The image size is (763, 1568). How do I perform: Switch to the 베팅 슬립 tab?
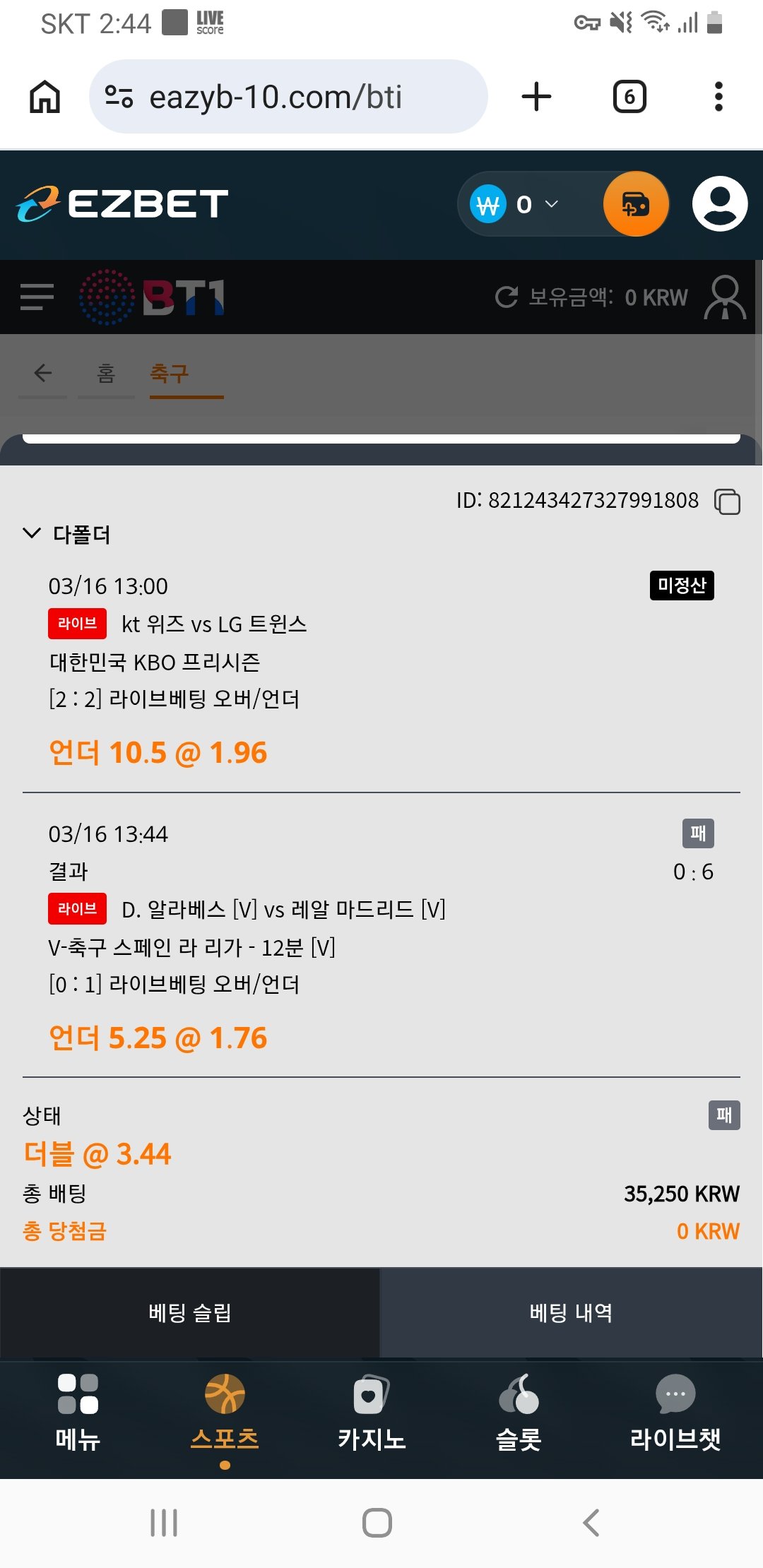pyautogui.click(x=190, y=1313)
